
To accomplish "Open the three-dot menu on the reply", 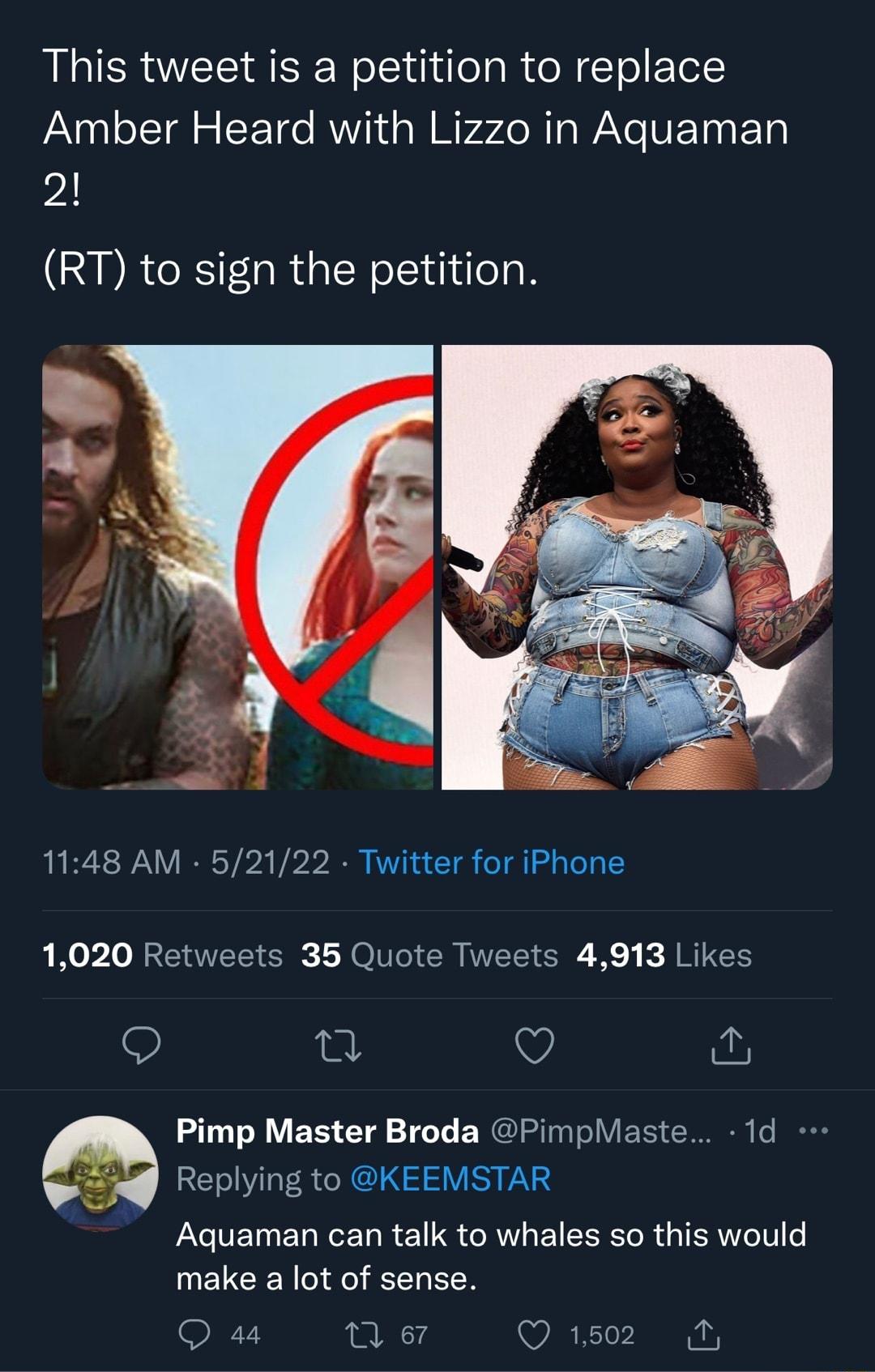I will tap(819, 1132).
